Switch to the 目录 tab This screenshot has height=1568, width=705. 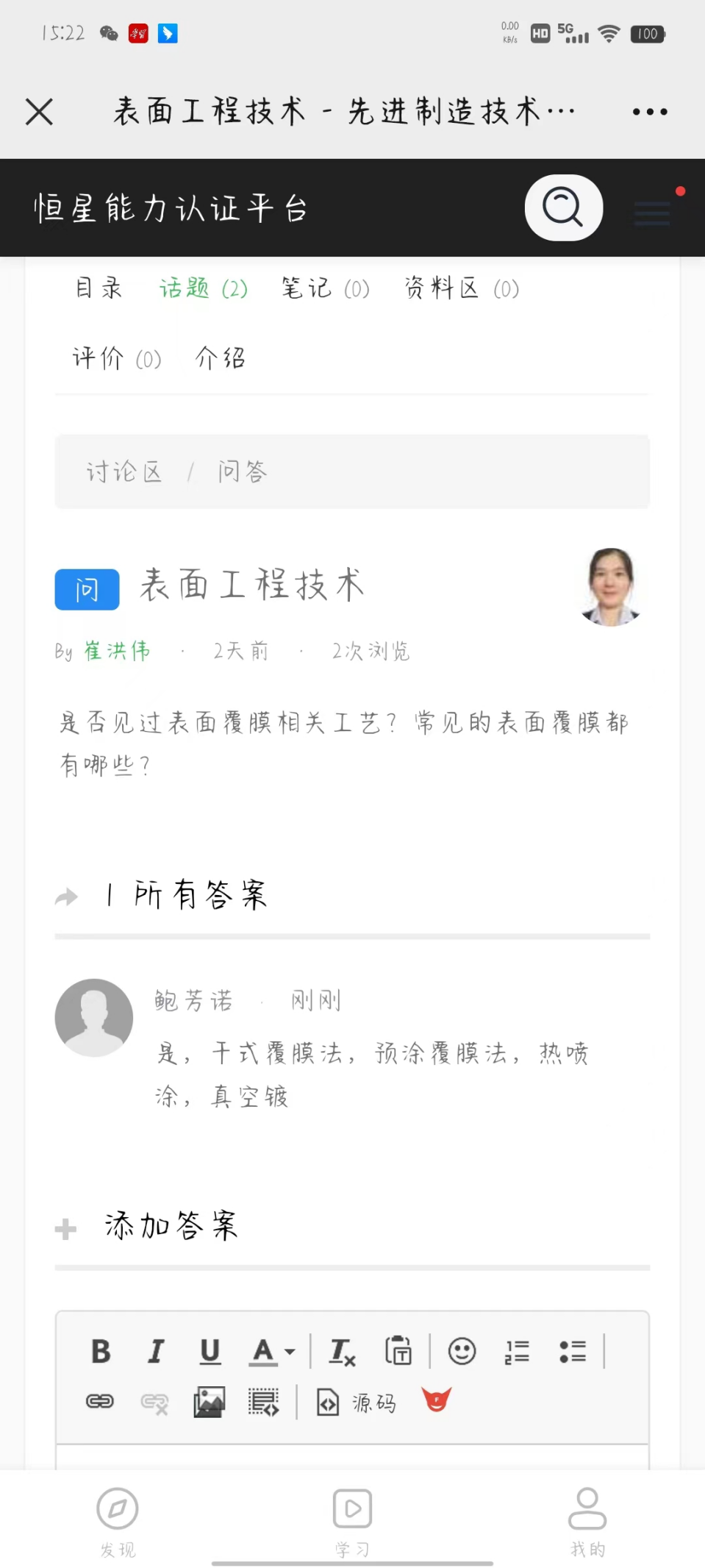[x=99, y=288]
